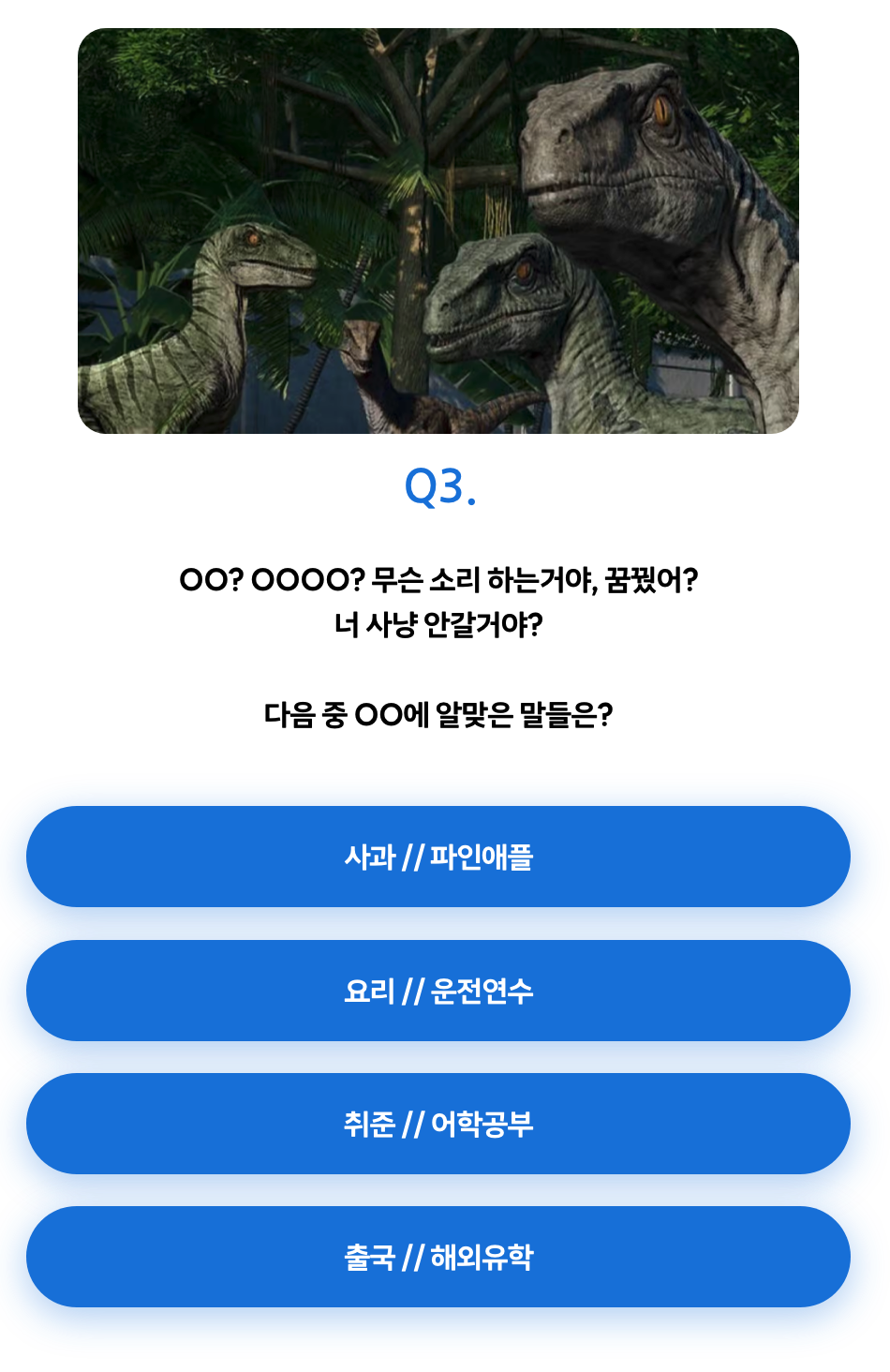Click the question text about 꿈꿨어
This screenshot has height=1372, width=890.
(440, 578)
